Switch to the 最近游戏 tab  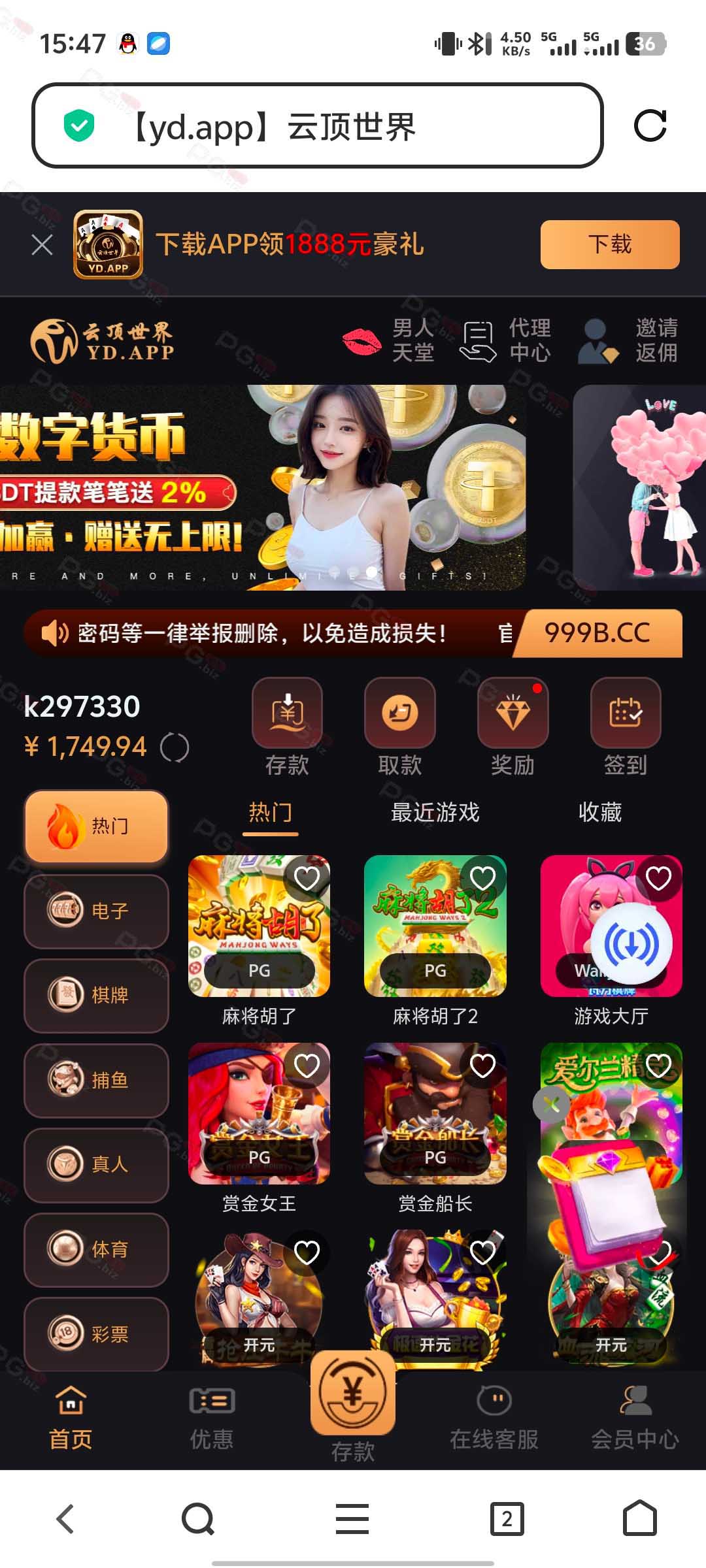[435, 812]
